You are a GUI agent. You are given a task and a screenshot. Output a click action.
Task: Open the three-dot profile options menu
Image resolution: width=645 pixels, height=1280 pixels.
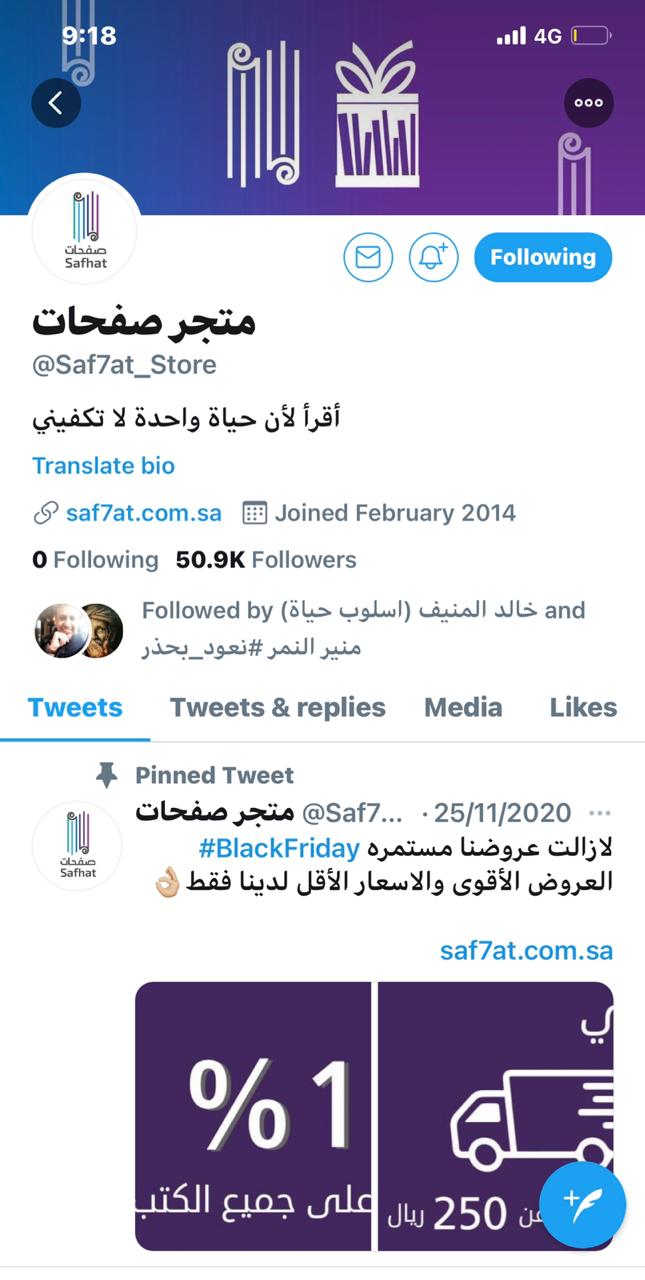[589, 102]
